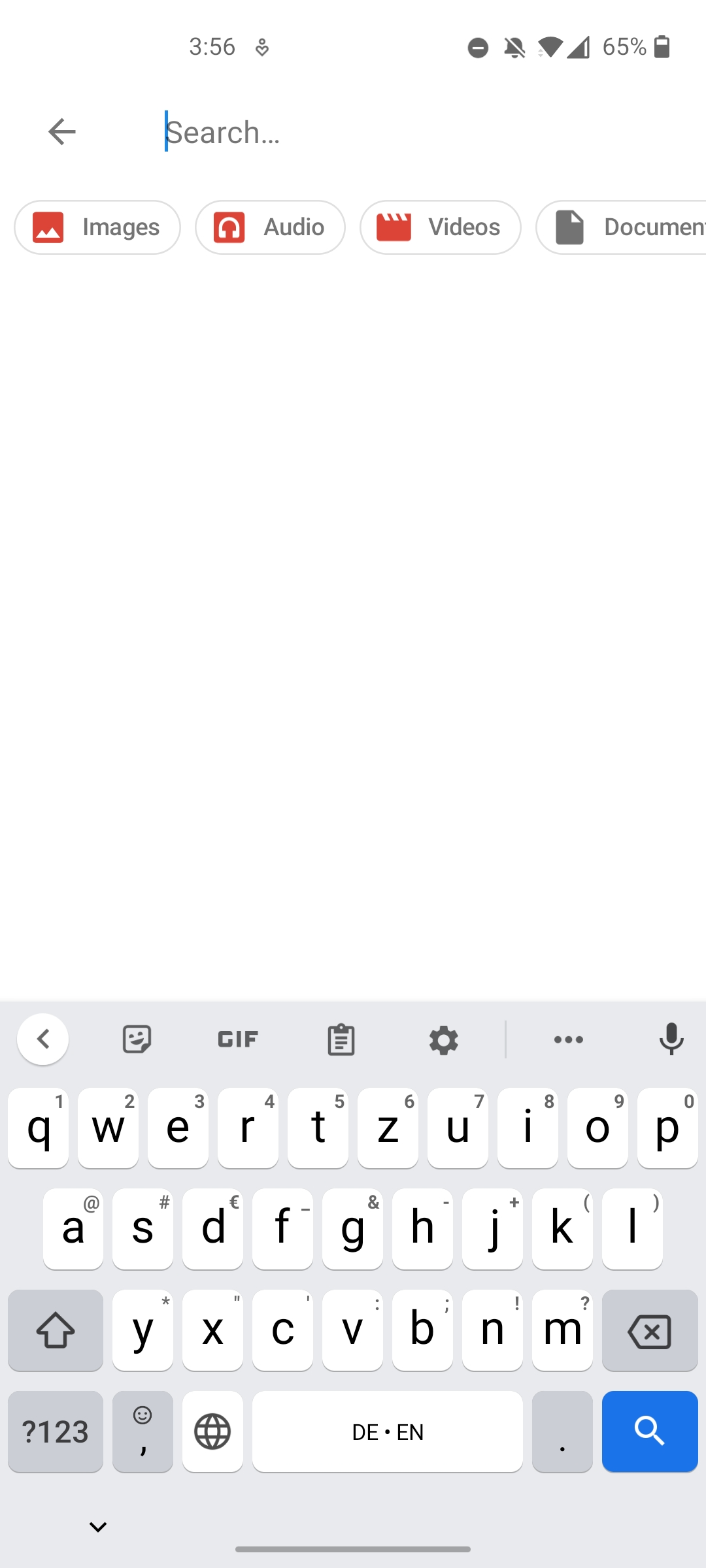The image size is (706, 1568).
Task: Select the Videos filter chip
Action: coord(440,227)
